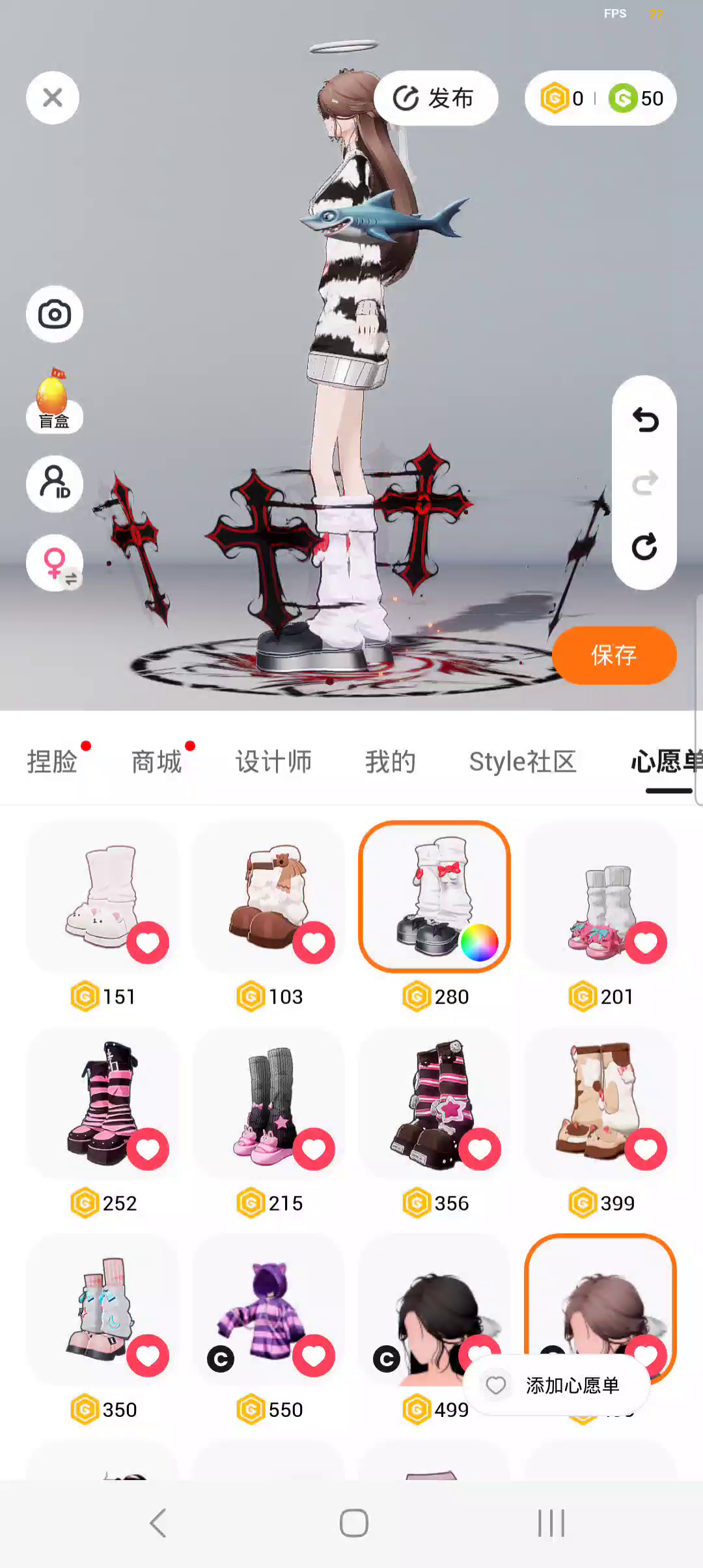Open the avatar ID icon

pos(55,484)
